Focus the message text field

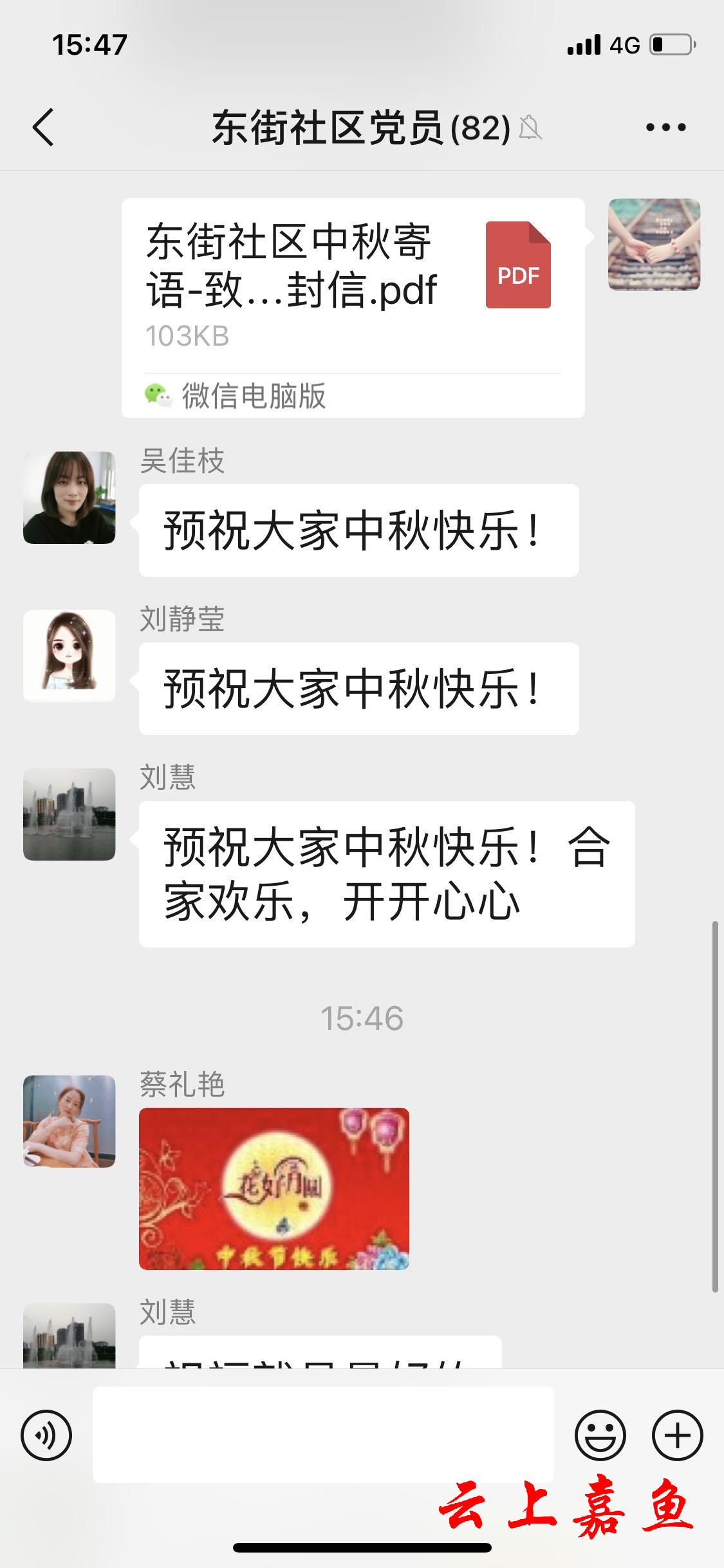(323, 1435)
